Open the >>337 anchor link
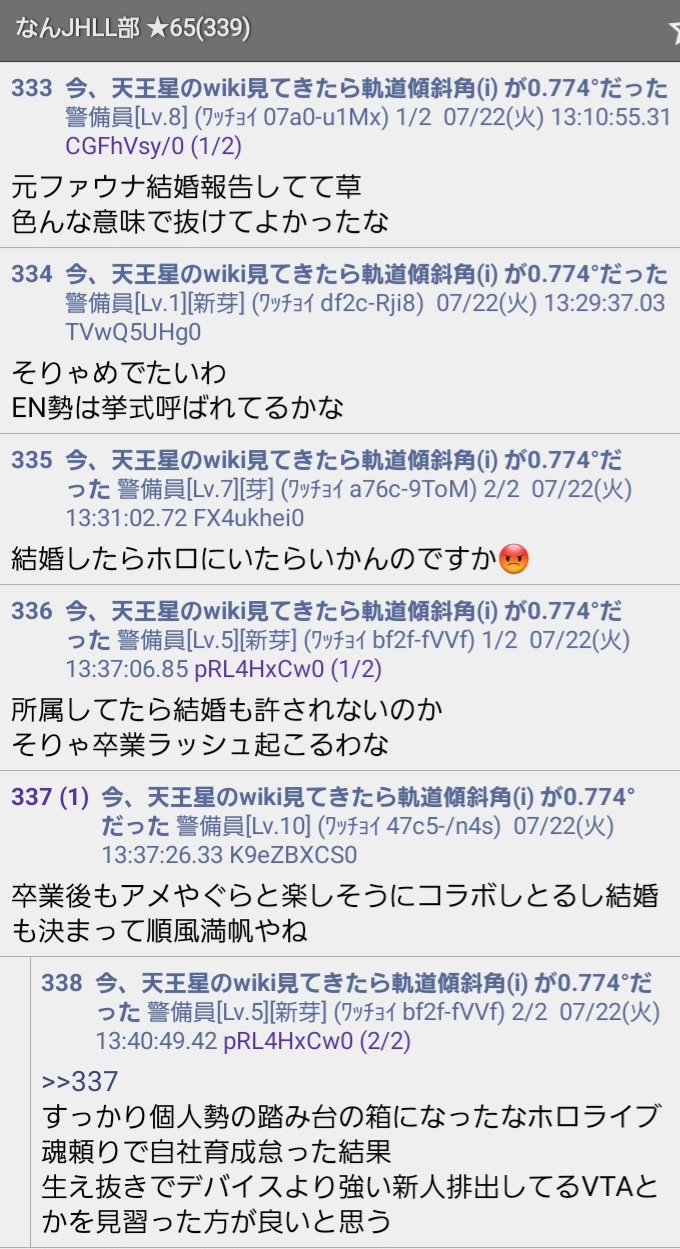 pos(80,1081)
